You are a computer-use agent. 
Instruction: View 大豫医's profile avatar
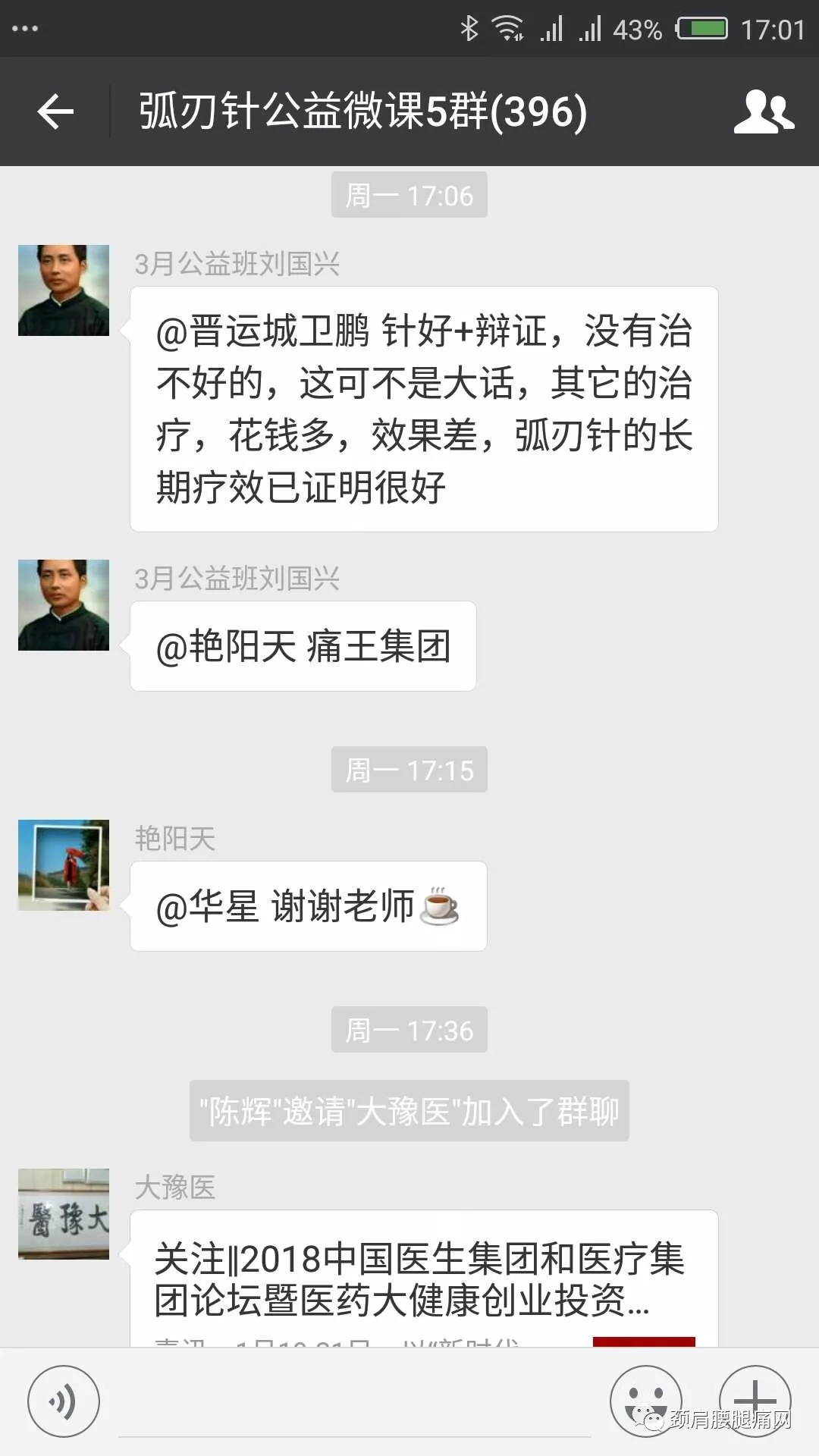(x=64, y=1214)
